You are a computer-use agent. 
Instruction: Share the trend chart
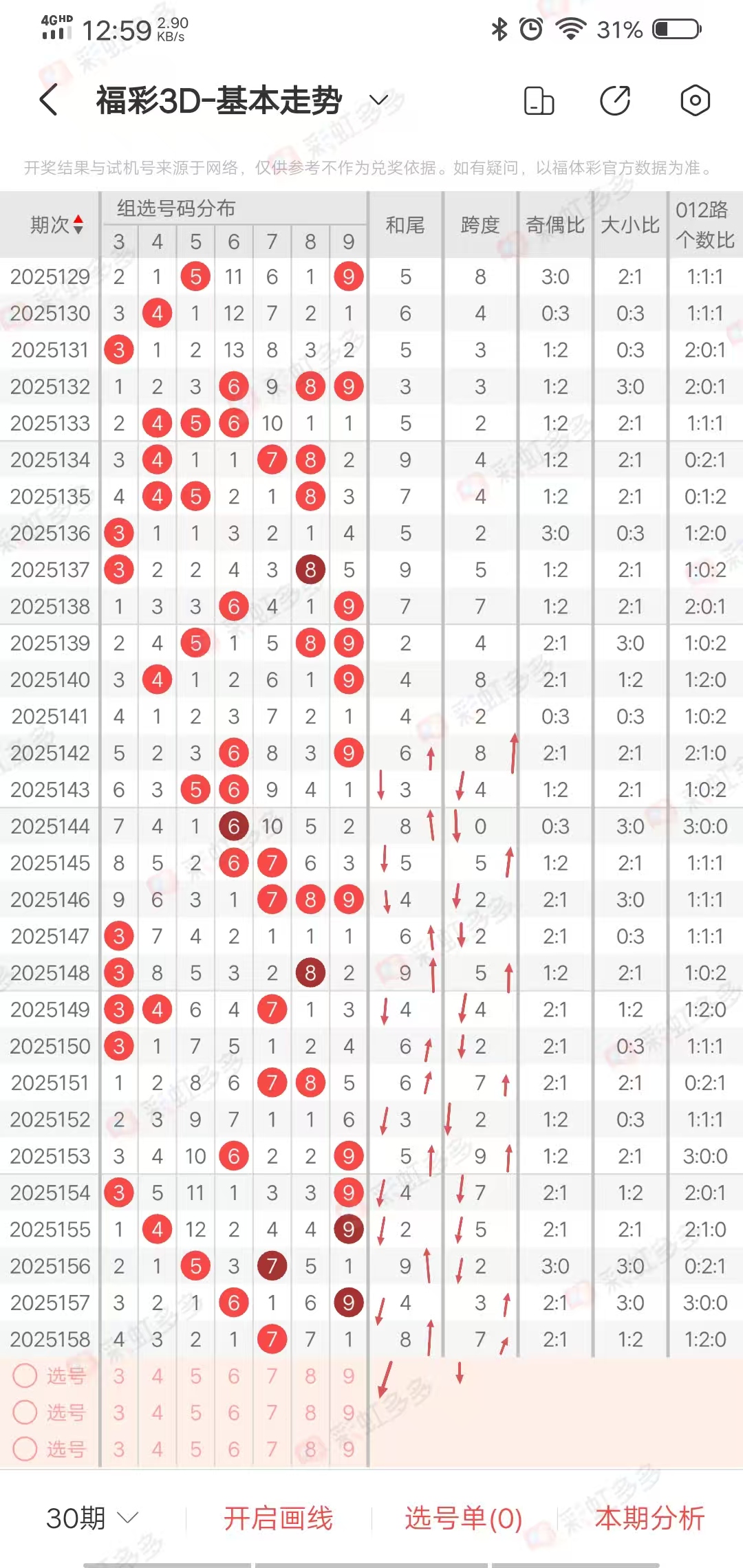[x=615, y=100]
